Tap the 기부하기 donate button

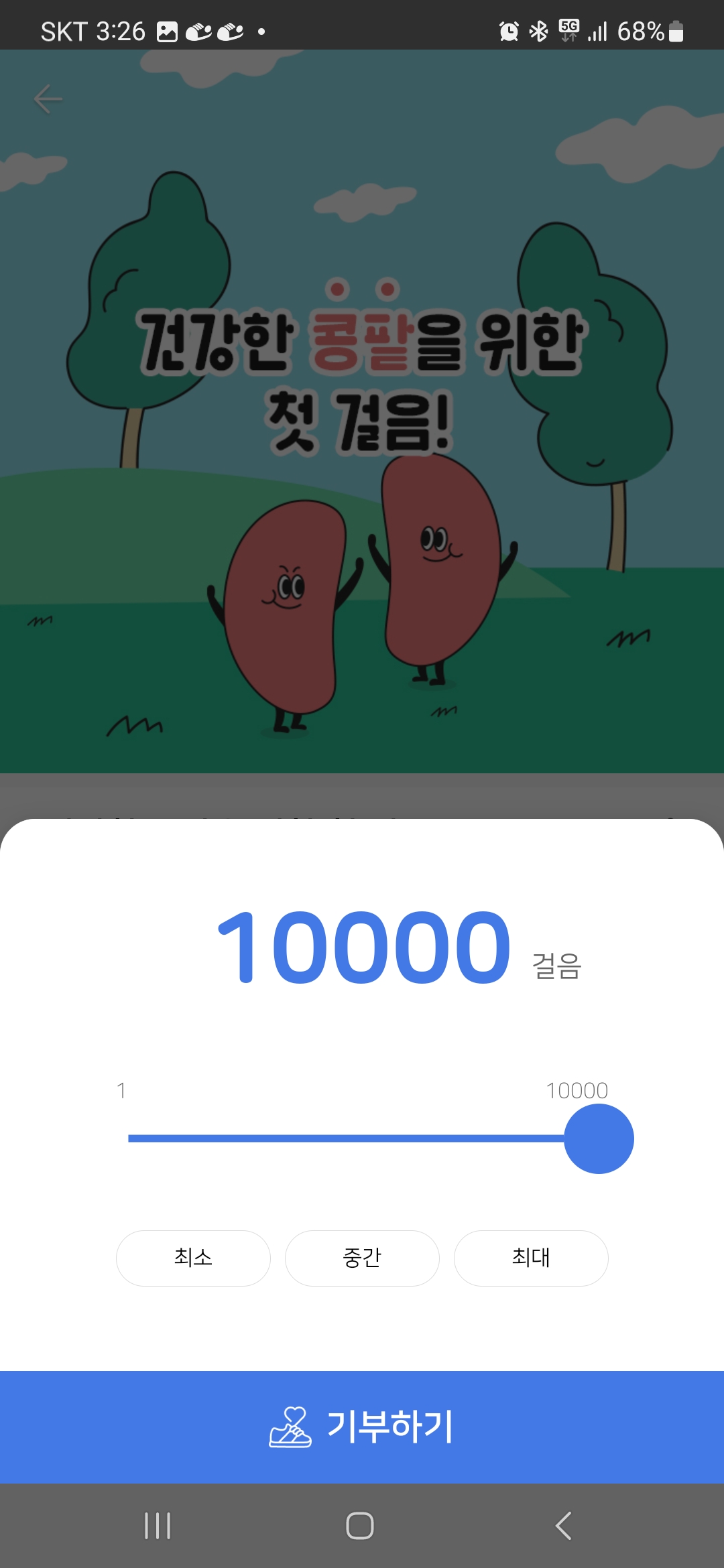click(x=362, y=1426)
